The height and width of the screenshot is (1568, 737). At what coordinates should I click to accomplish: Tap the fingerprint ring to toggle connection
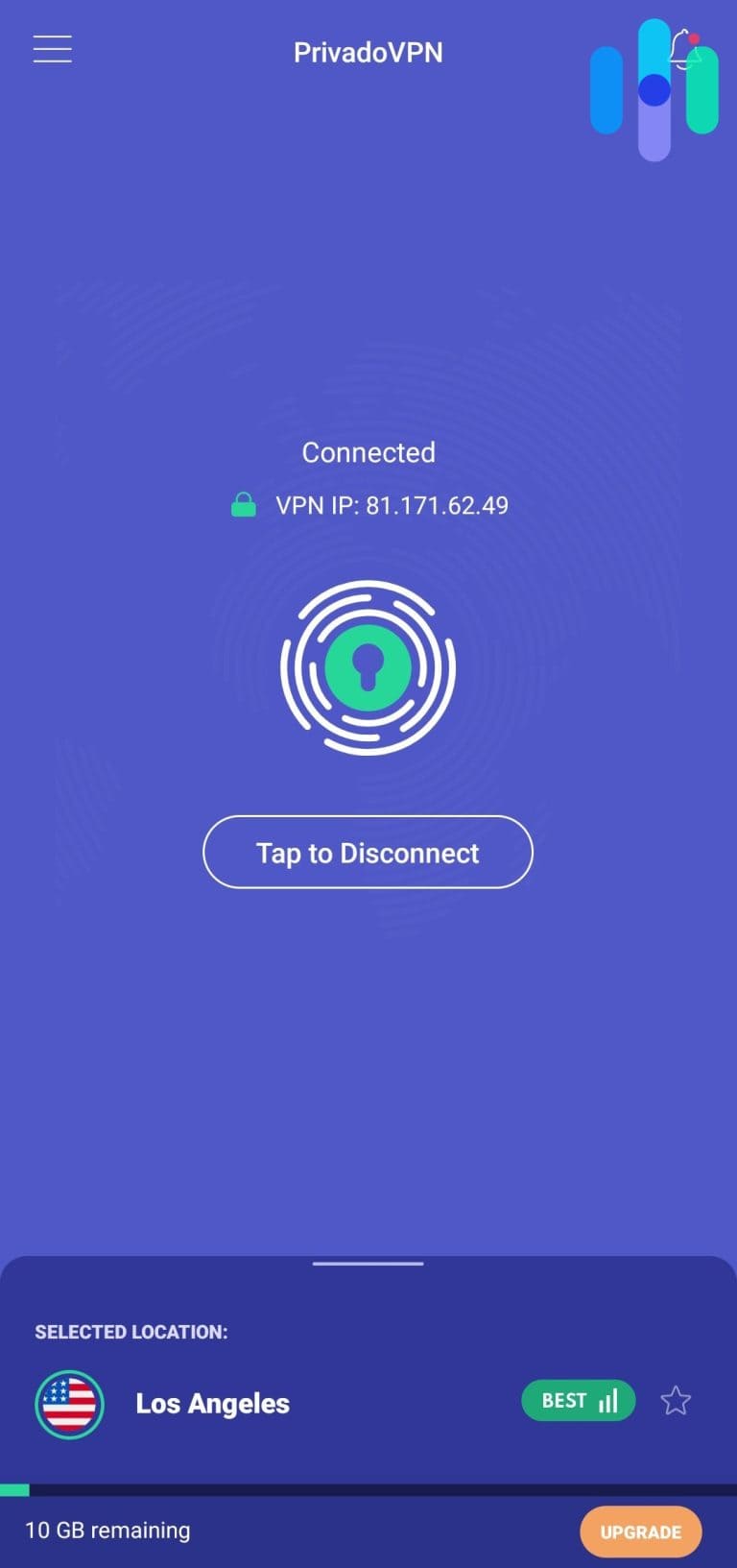(x=368, y=665)
